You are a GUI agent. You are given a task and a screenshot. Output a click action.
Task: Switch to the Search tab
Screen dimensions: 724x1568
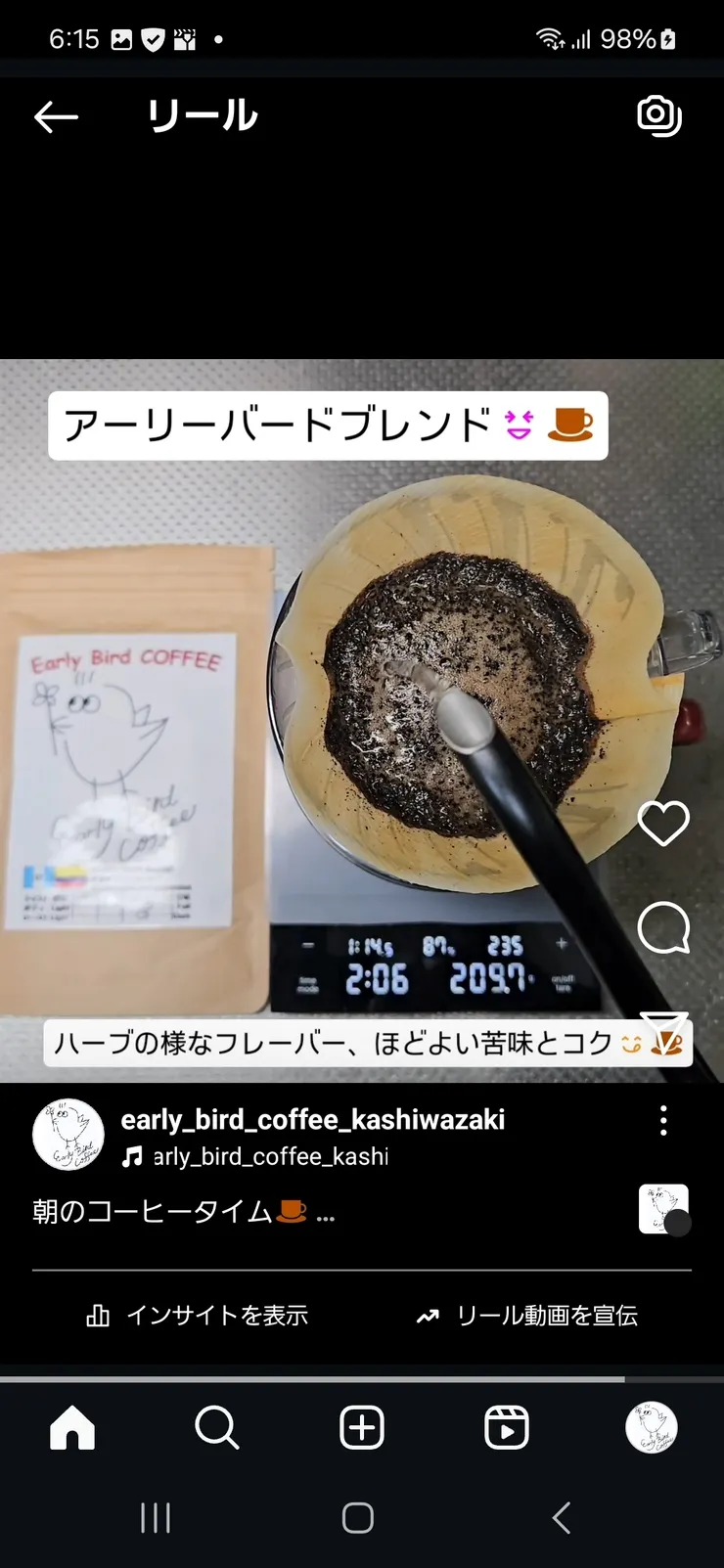[x=216, y=1428]
